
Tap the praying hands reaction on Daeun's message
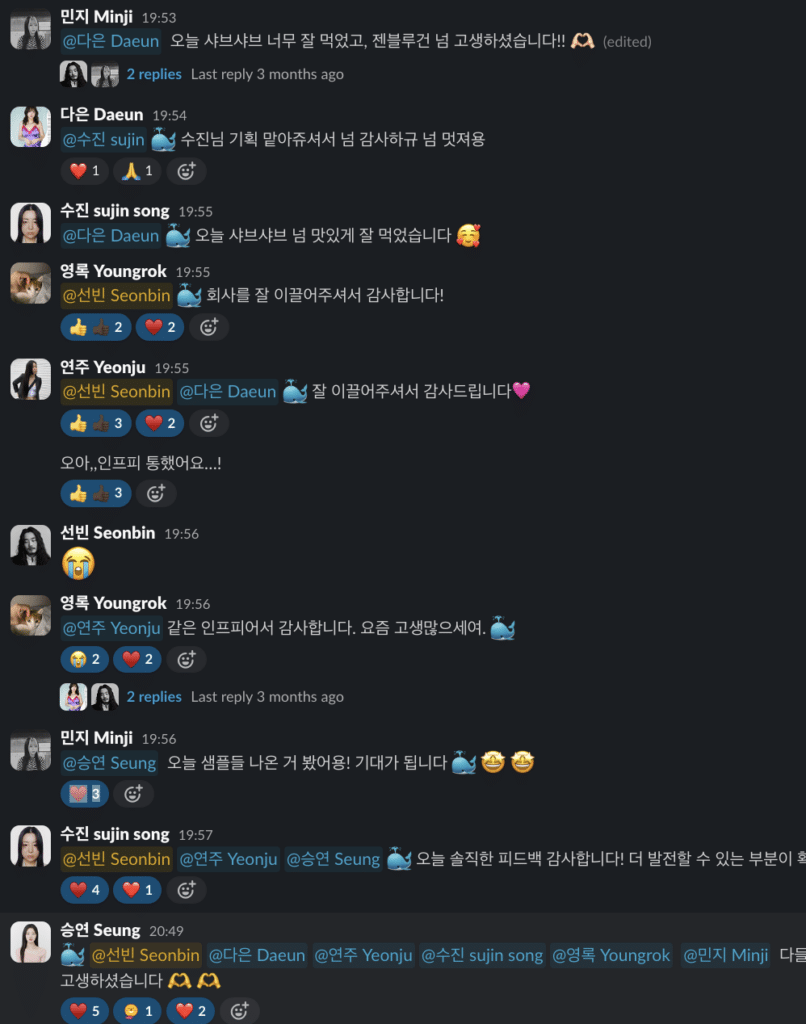click(x=137, y=171)
